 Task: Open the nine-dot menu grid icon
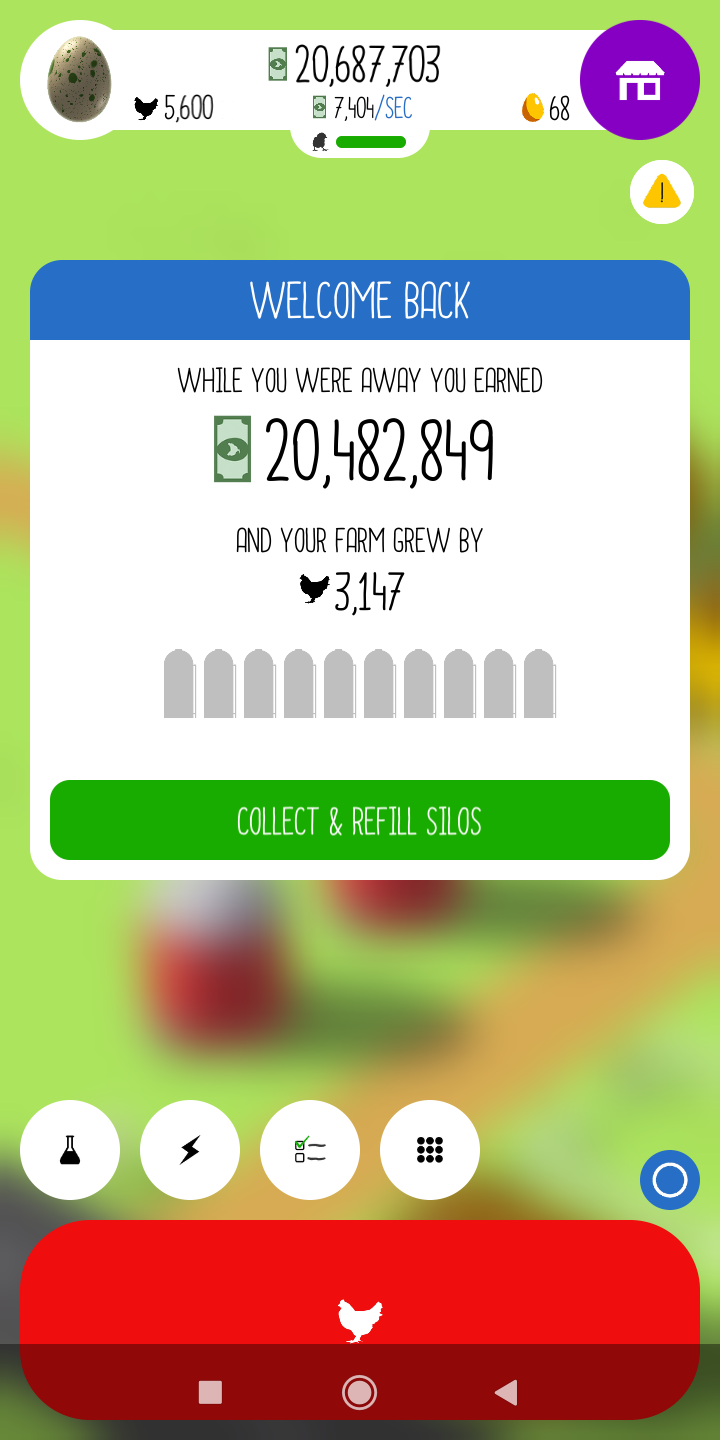(430, 1150)
